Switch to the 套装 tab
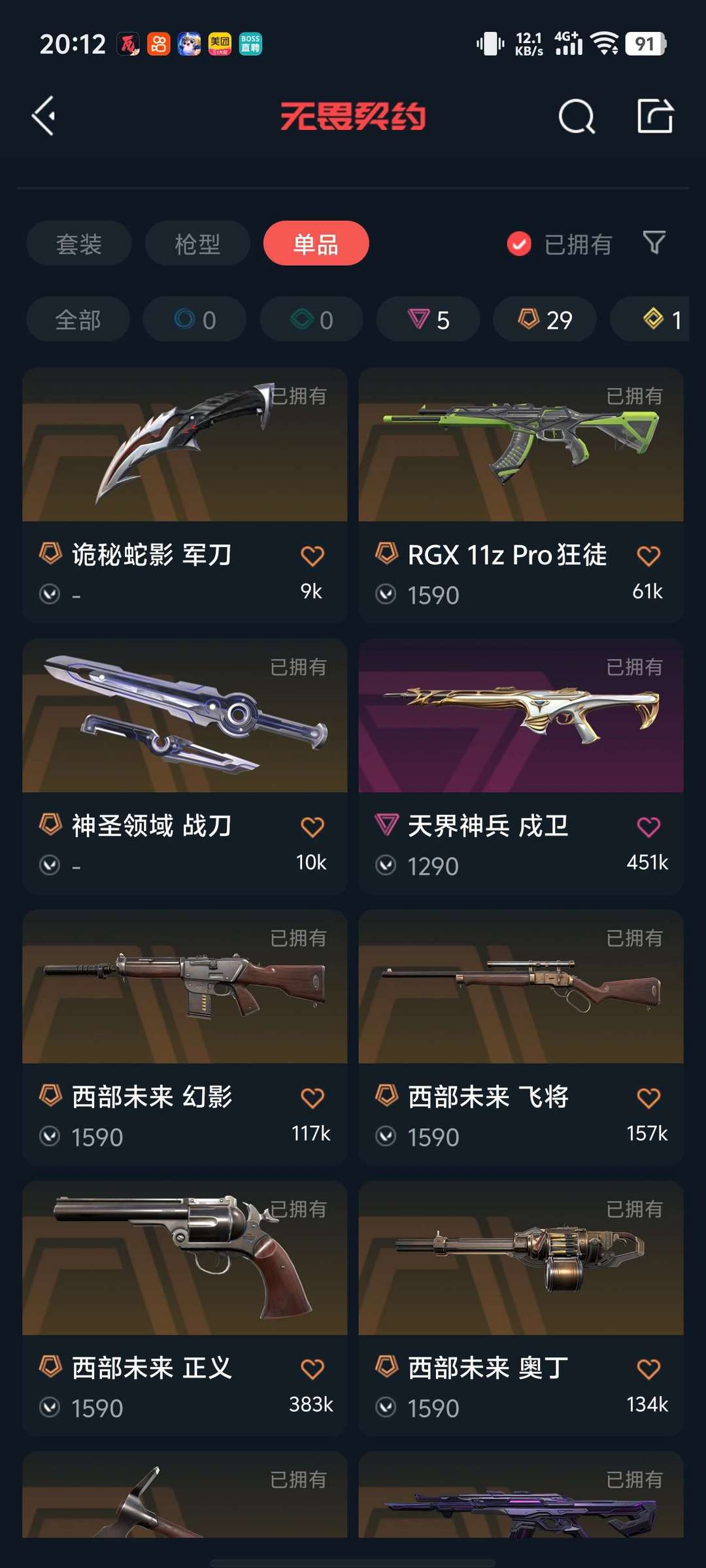The image size is (706, 1568). pos(79,244)
